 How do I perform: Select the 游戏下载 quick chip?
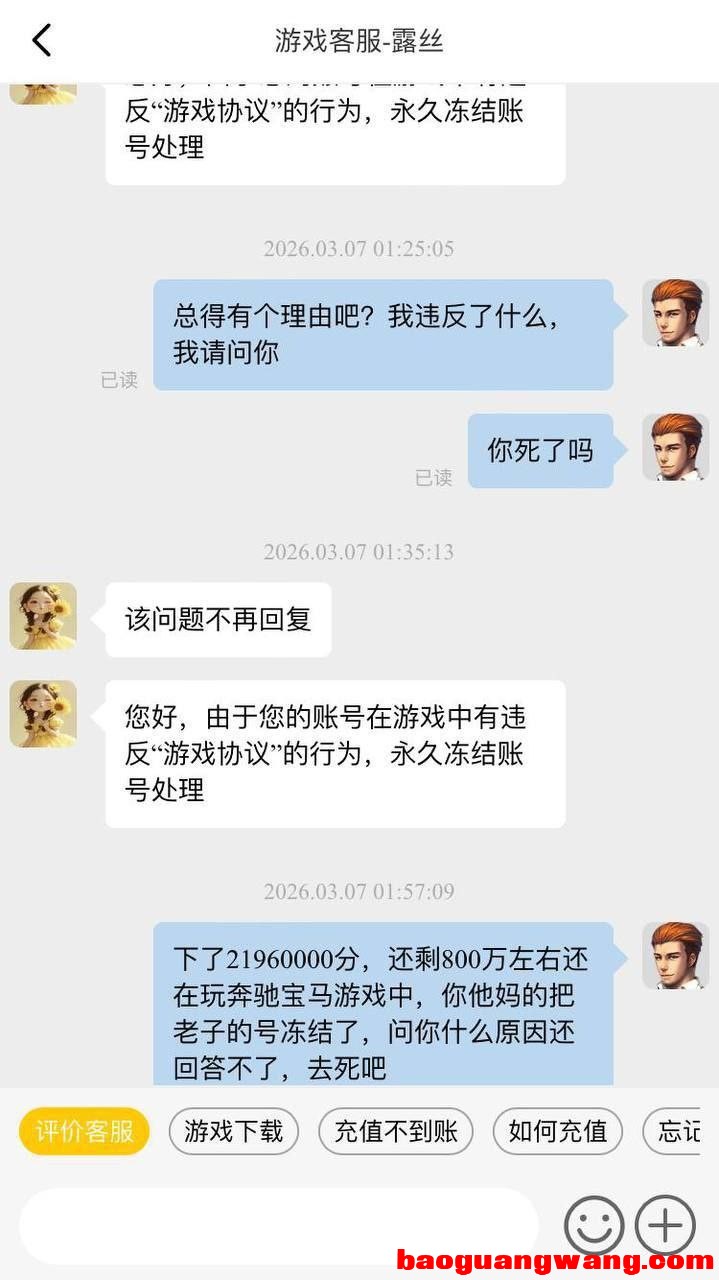(x=234, y=1131)
